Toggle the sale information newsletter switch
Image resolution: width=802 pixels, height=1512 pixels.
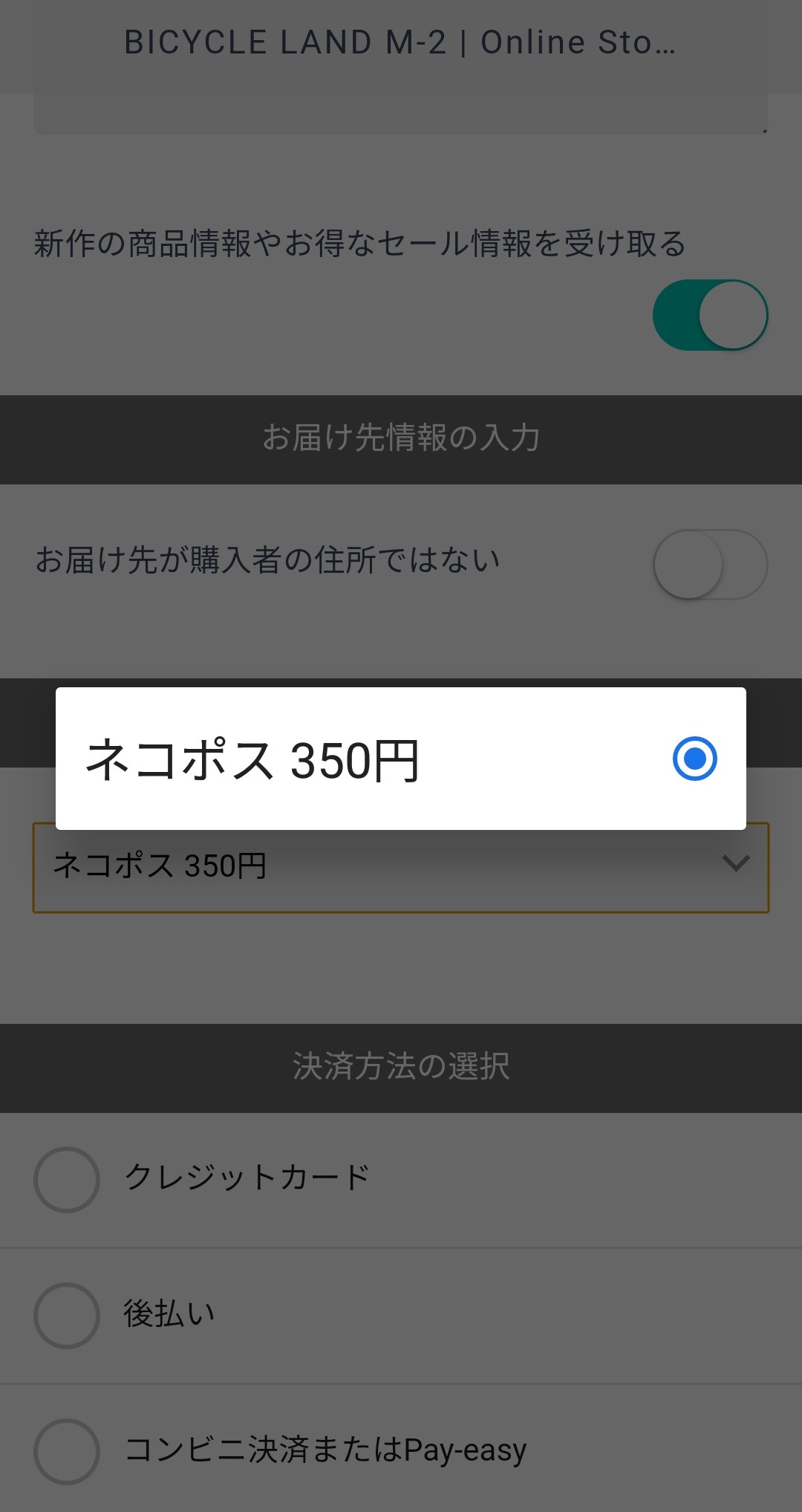point(710,315)
